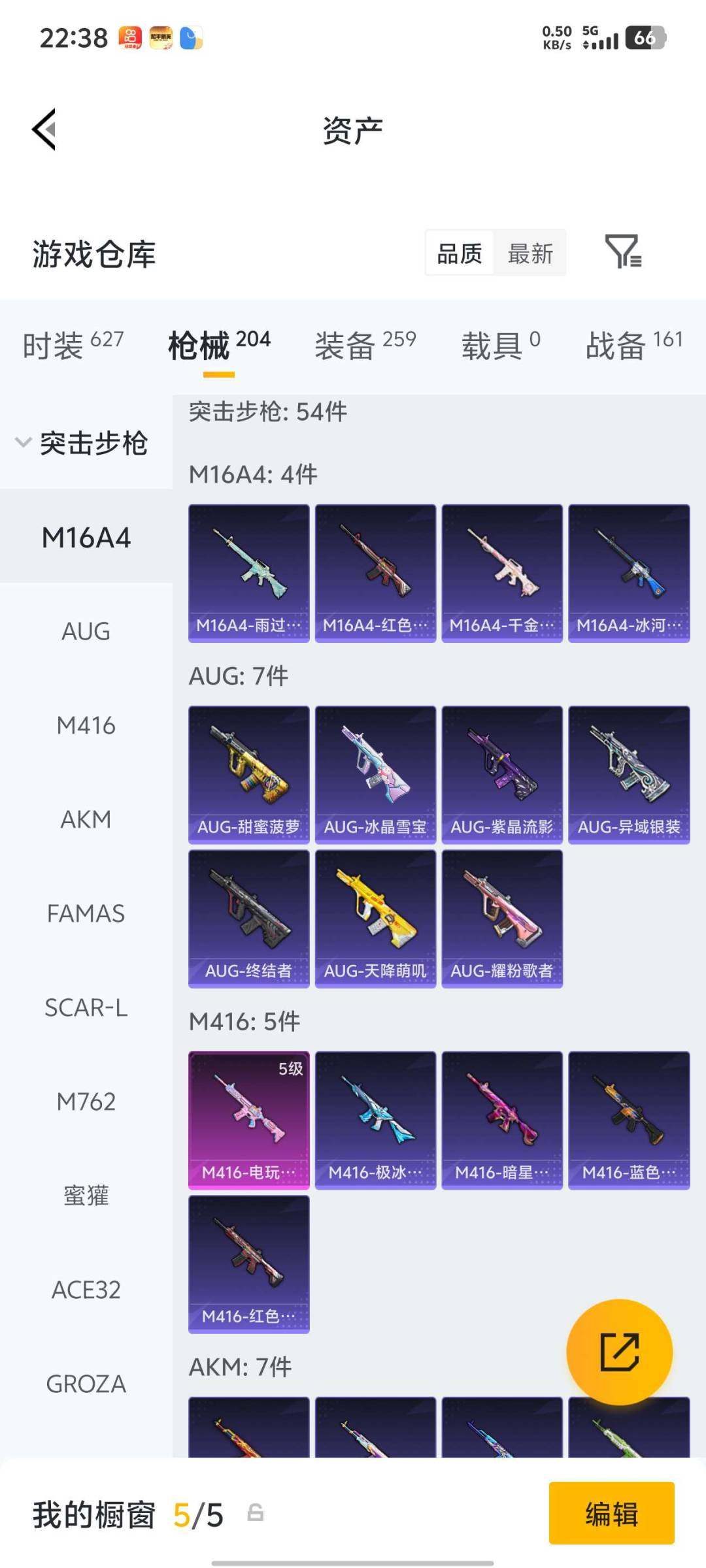This screenshot has height=1568, width=706.
Task: Sort the warehouse by 品质
Action: (460, 253)
